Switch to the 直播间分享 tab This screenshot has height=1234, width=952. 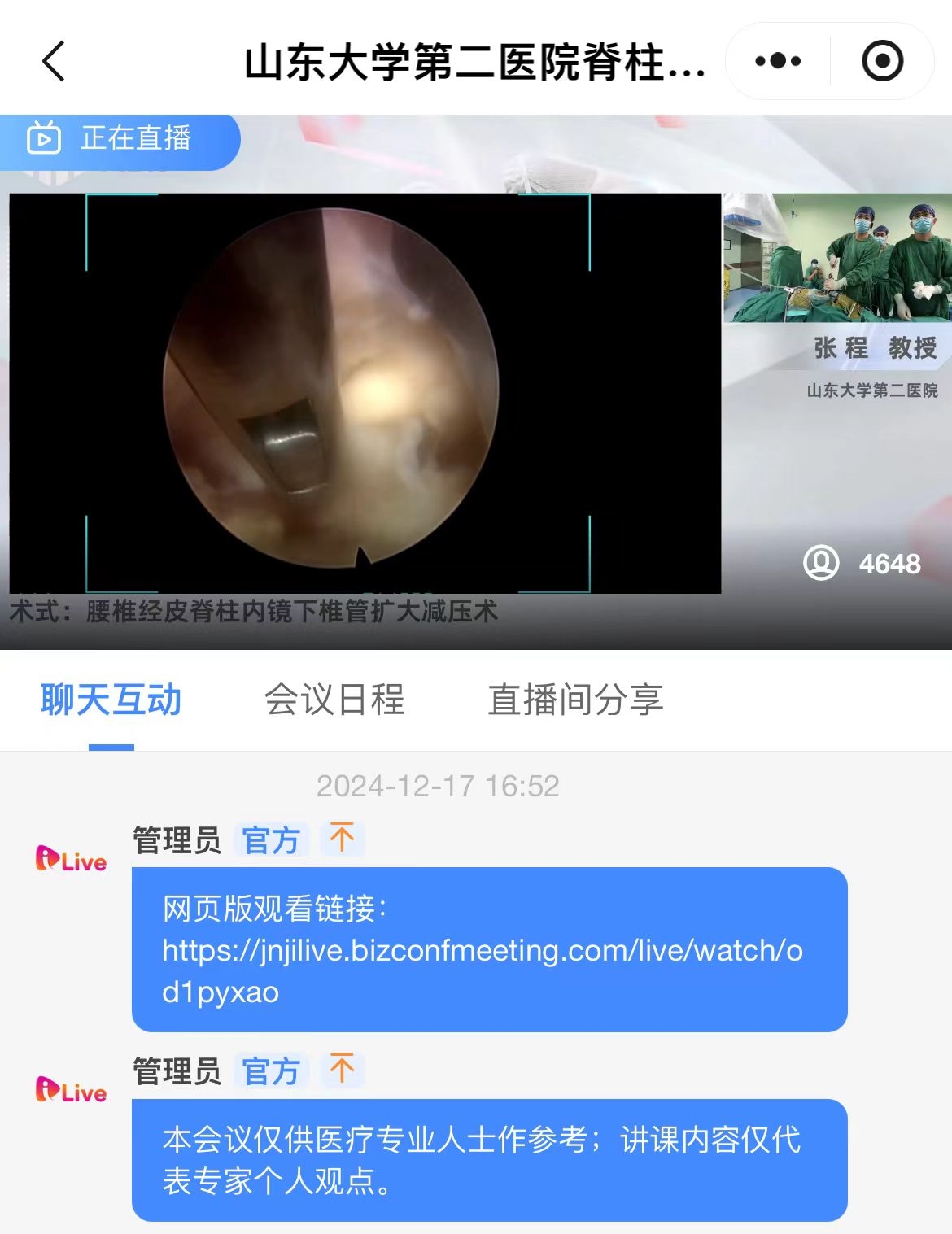point(575,700)
